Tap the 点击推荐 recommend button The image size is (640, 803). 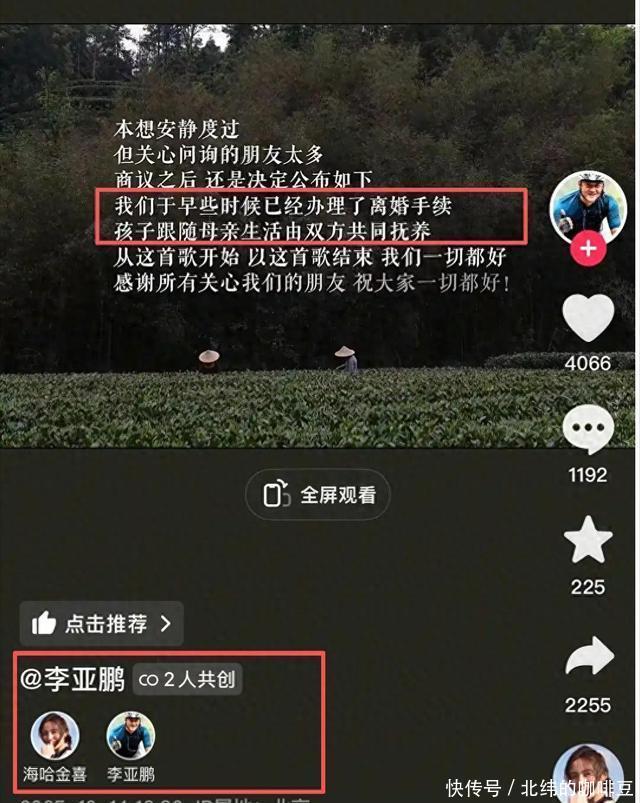(x=102, y=624)
